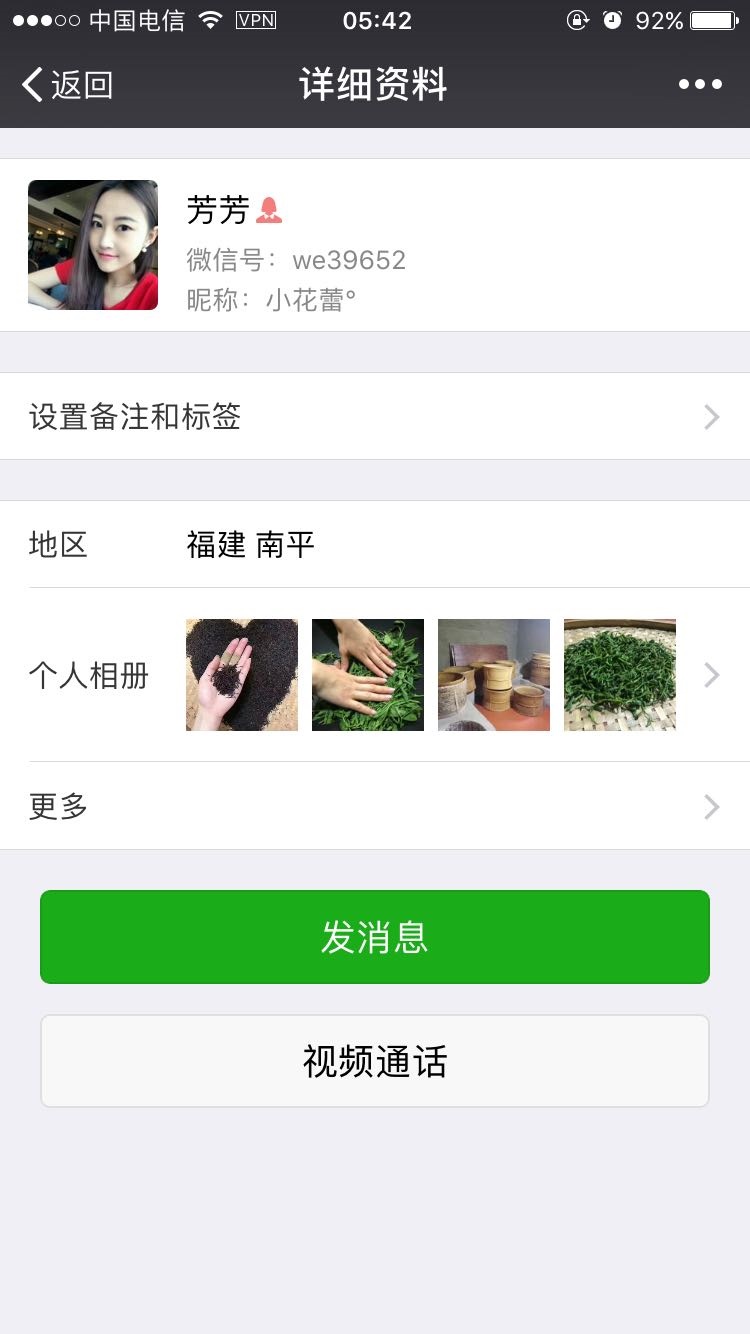Go back using the 返回 button
The height and width of the screenshot is (1334, 750).
tap(67, 85)
